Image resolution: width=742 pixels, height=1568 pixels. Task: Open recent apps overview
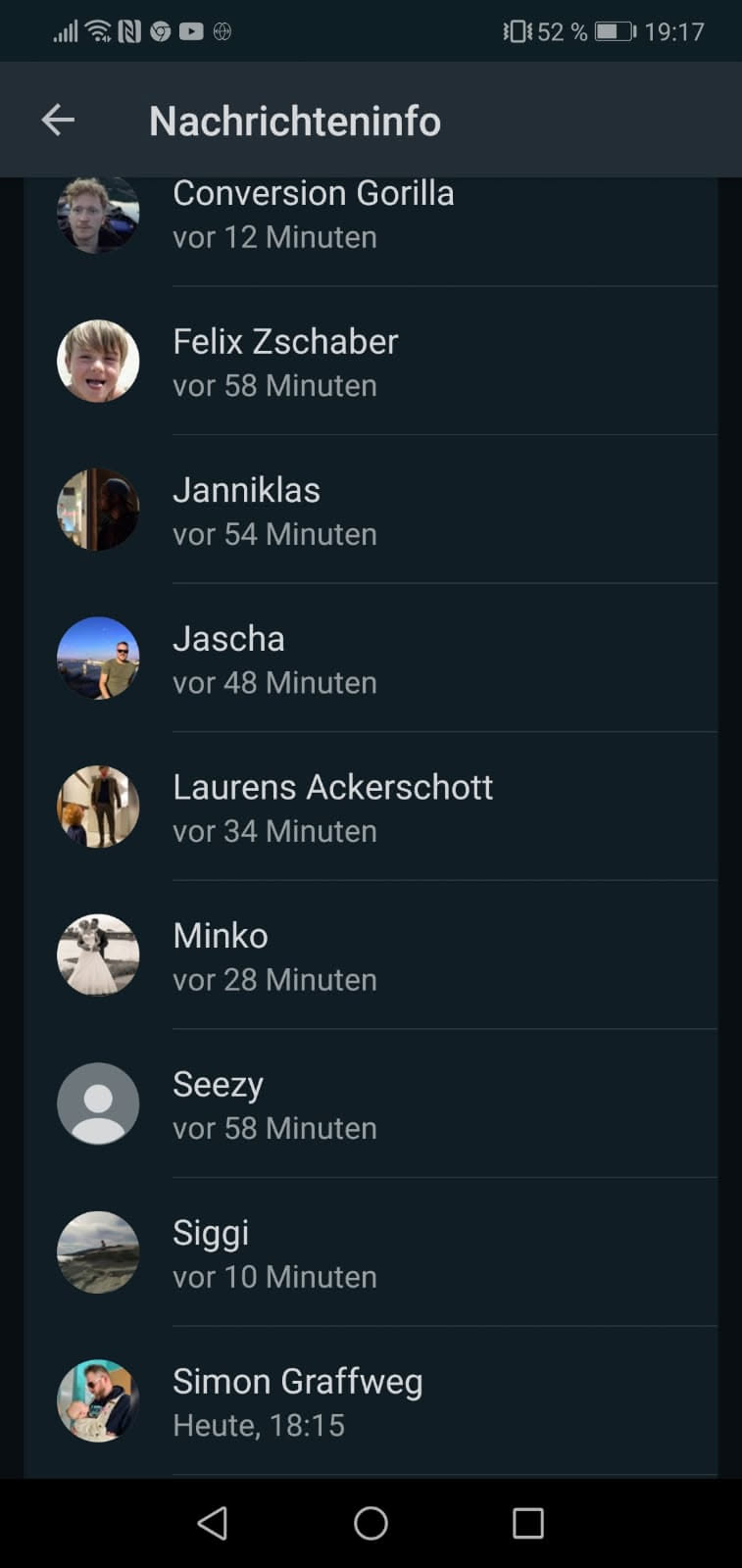pyautogui.click(x=527, y=1523)
